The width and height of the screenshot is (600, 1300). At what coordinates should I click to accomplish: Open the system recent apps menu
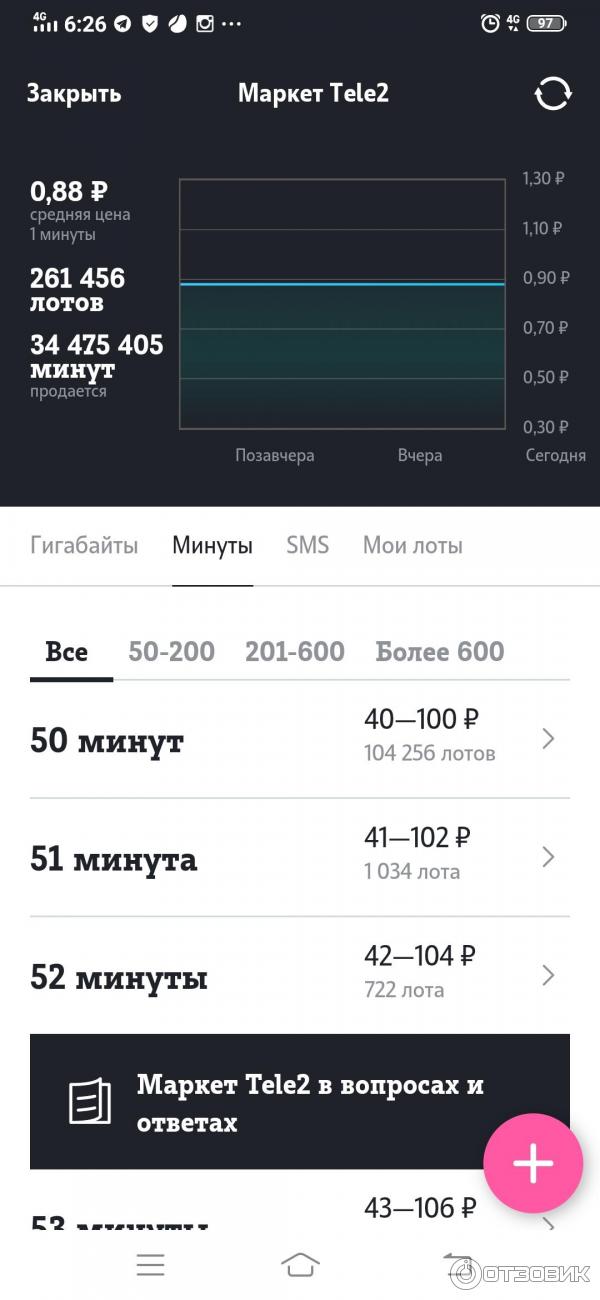pos(151,1265)
